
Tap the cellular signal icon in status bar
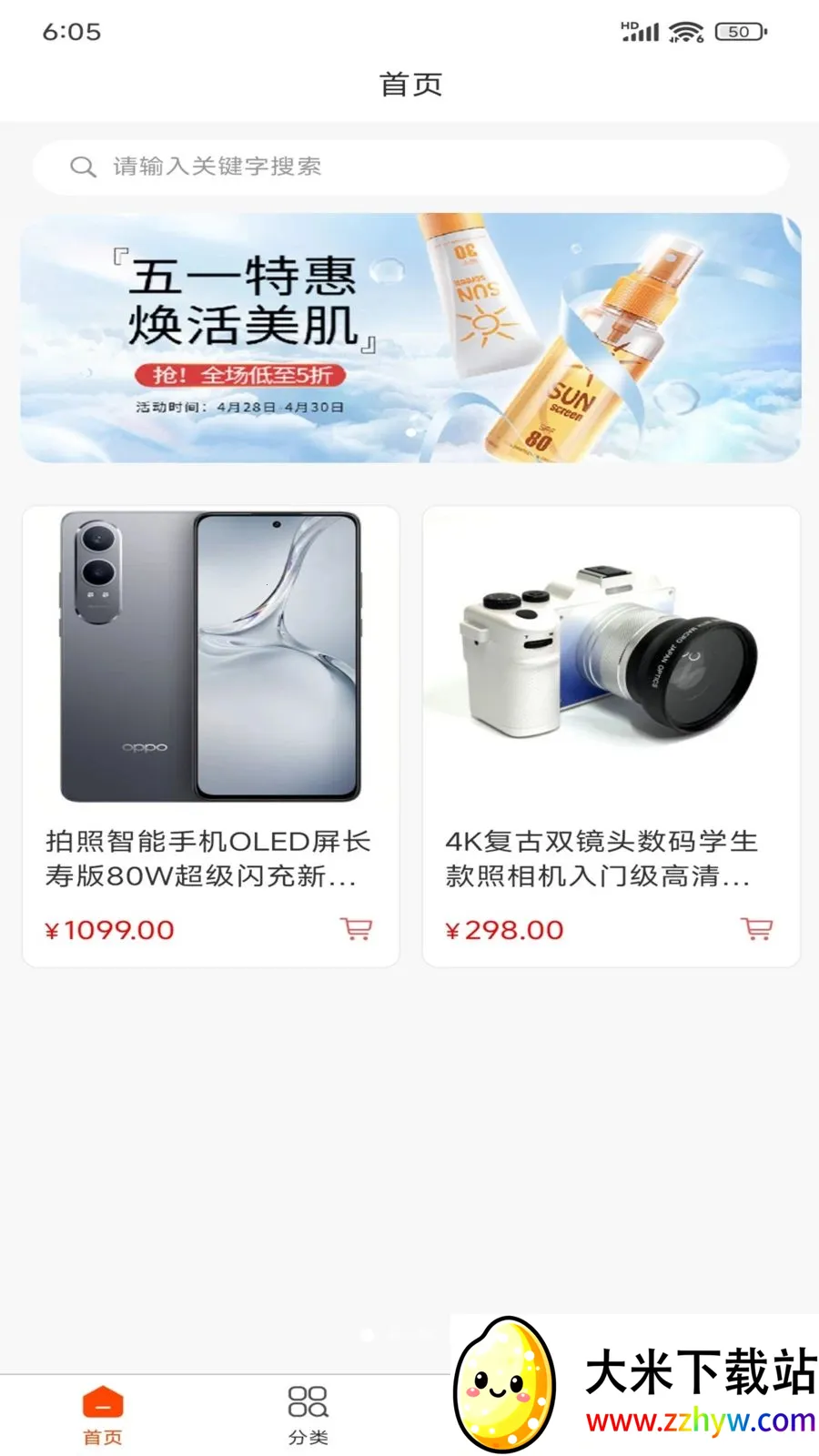click(x=641, y=30)
